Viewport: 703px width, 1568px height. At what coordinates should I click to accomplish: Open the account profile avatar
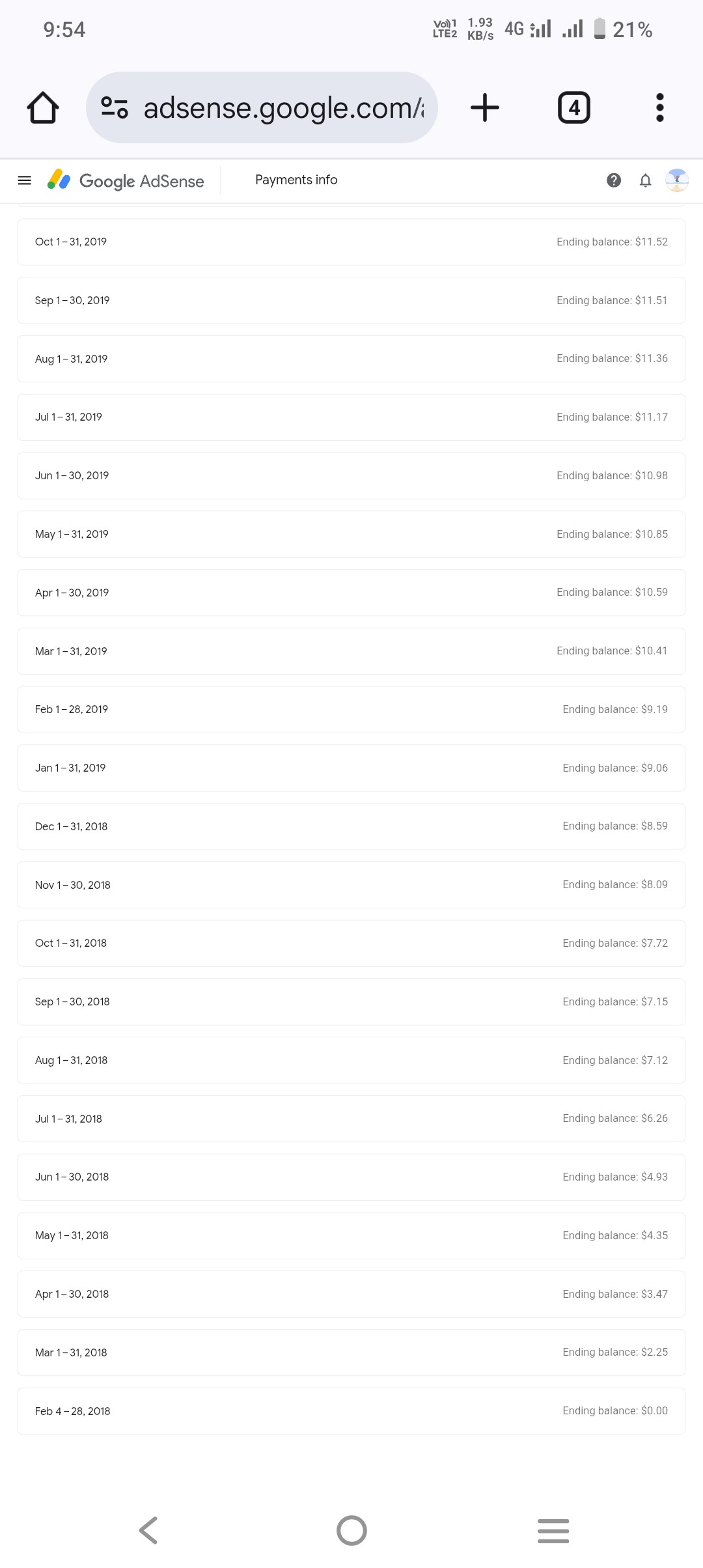pos(677,180)
